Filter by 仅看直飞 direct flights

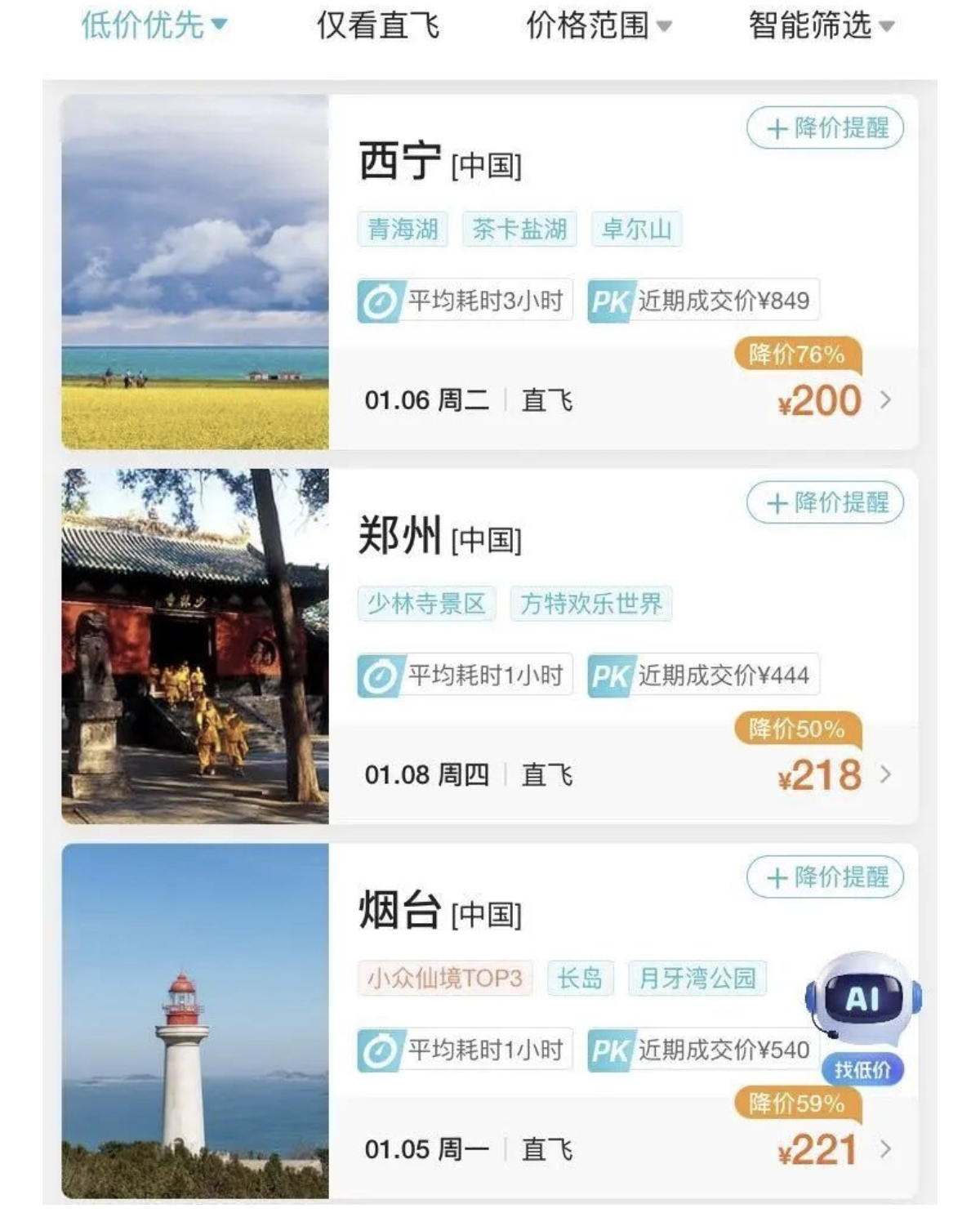(378, 25)
